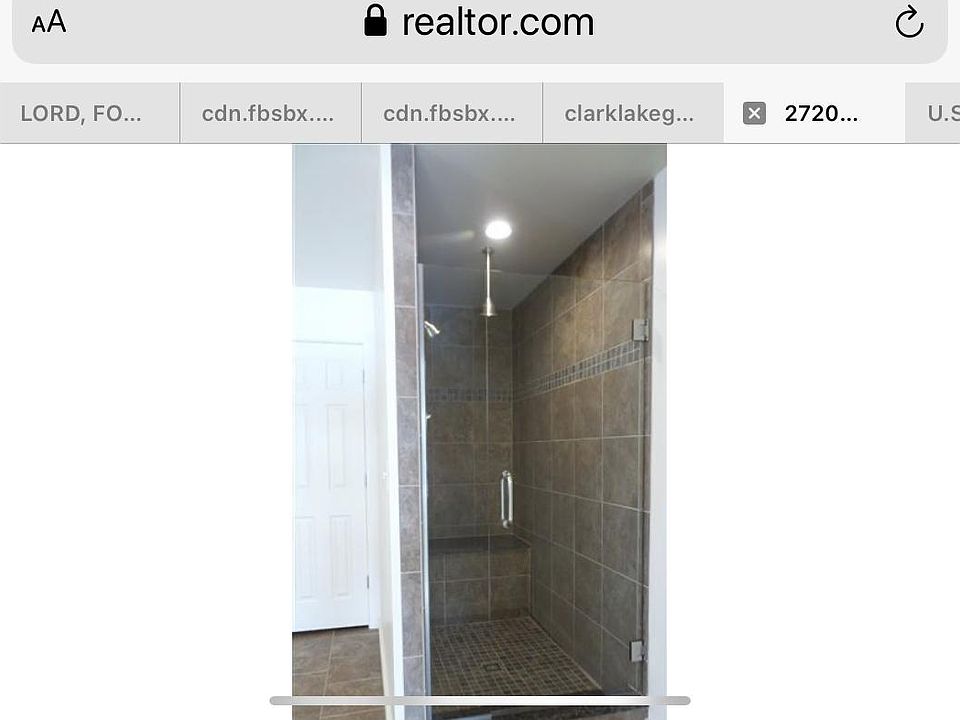Open the second cdn.fbsbx tab
Screen dimensions: 960x720
[449, 113]
